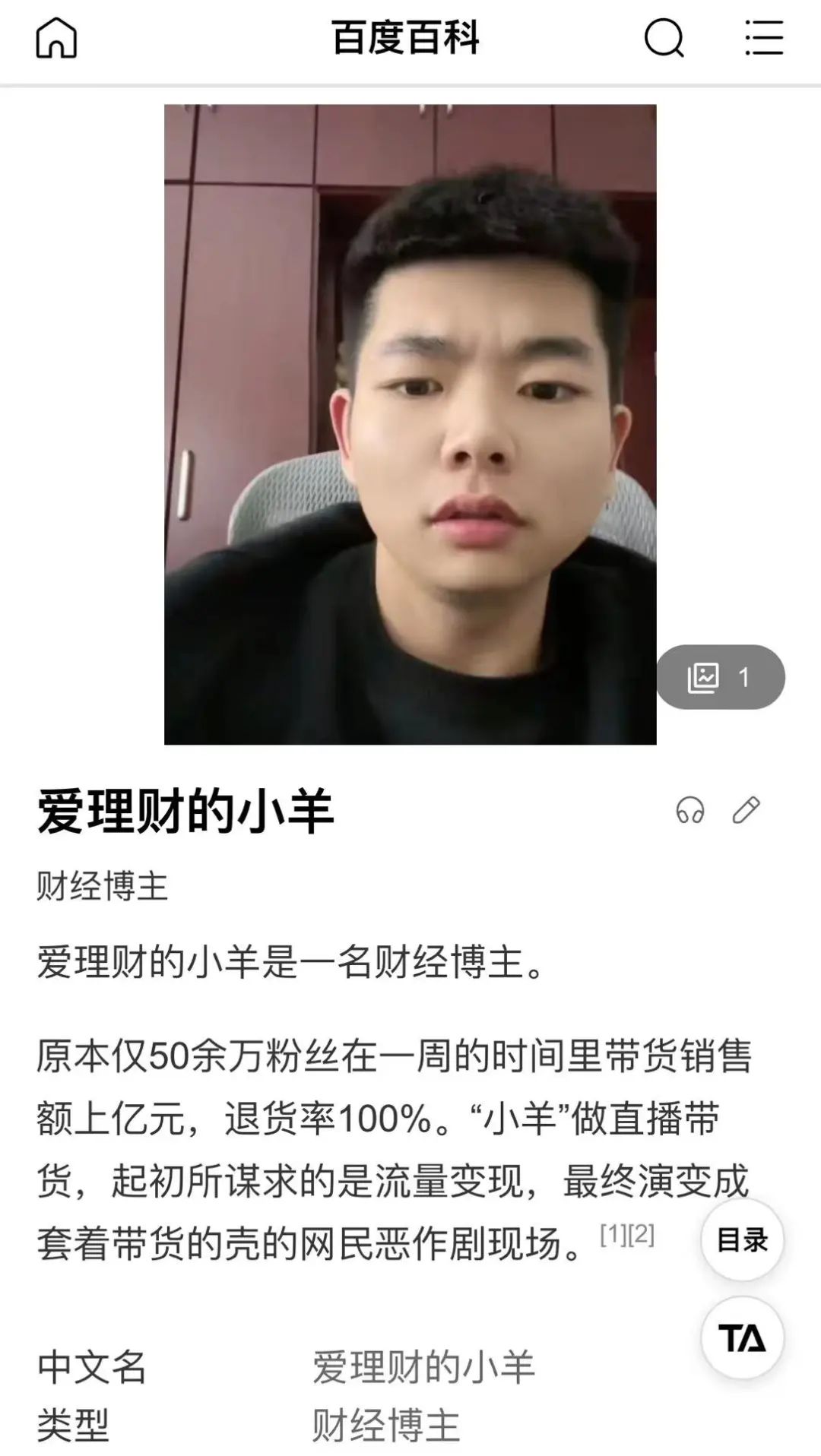Open the 目录 table of contents
The width and height of the screenshot is (821, 1456).
click(x=742, y=1240)
